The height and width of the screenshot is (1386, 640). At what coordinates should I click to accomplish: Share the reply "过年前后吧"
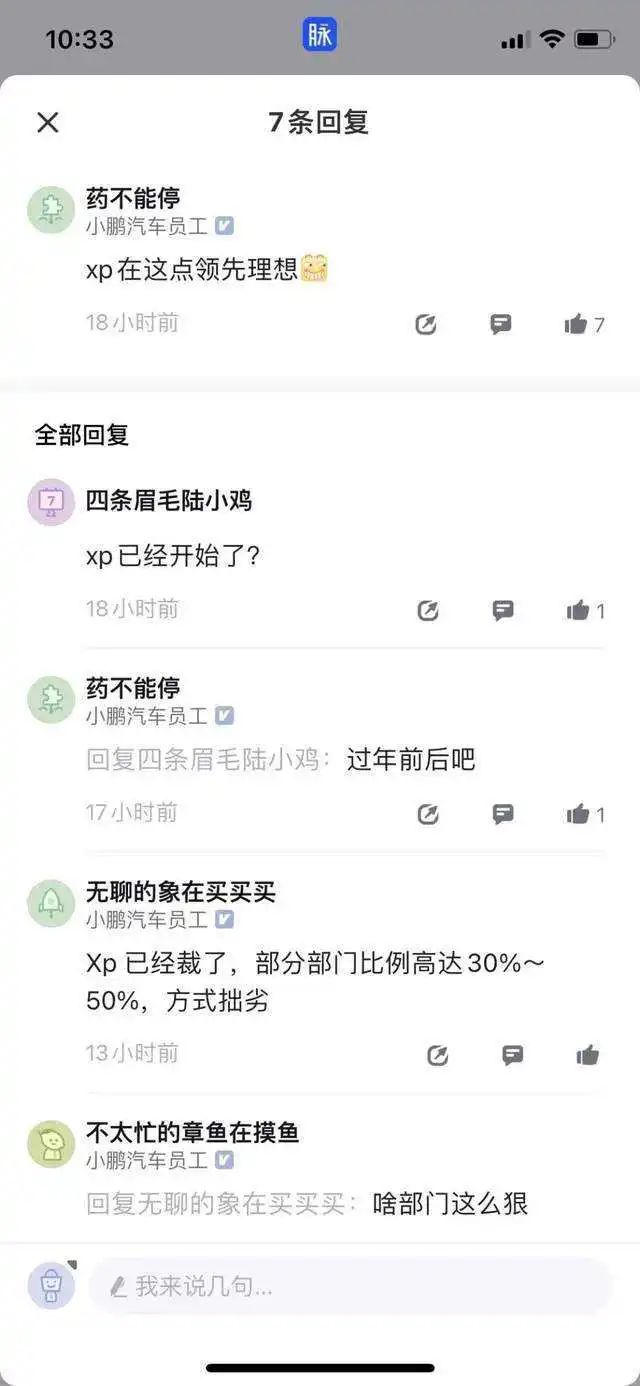pyautogui.click(x=428, y=814)
